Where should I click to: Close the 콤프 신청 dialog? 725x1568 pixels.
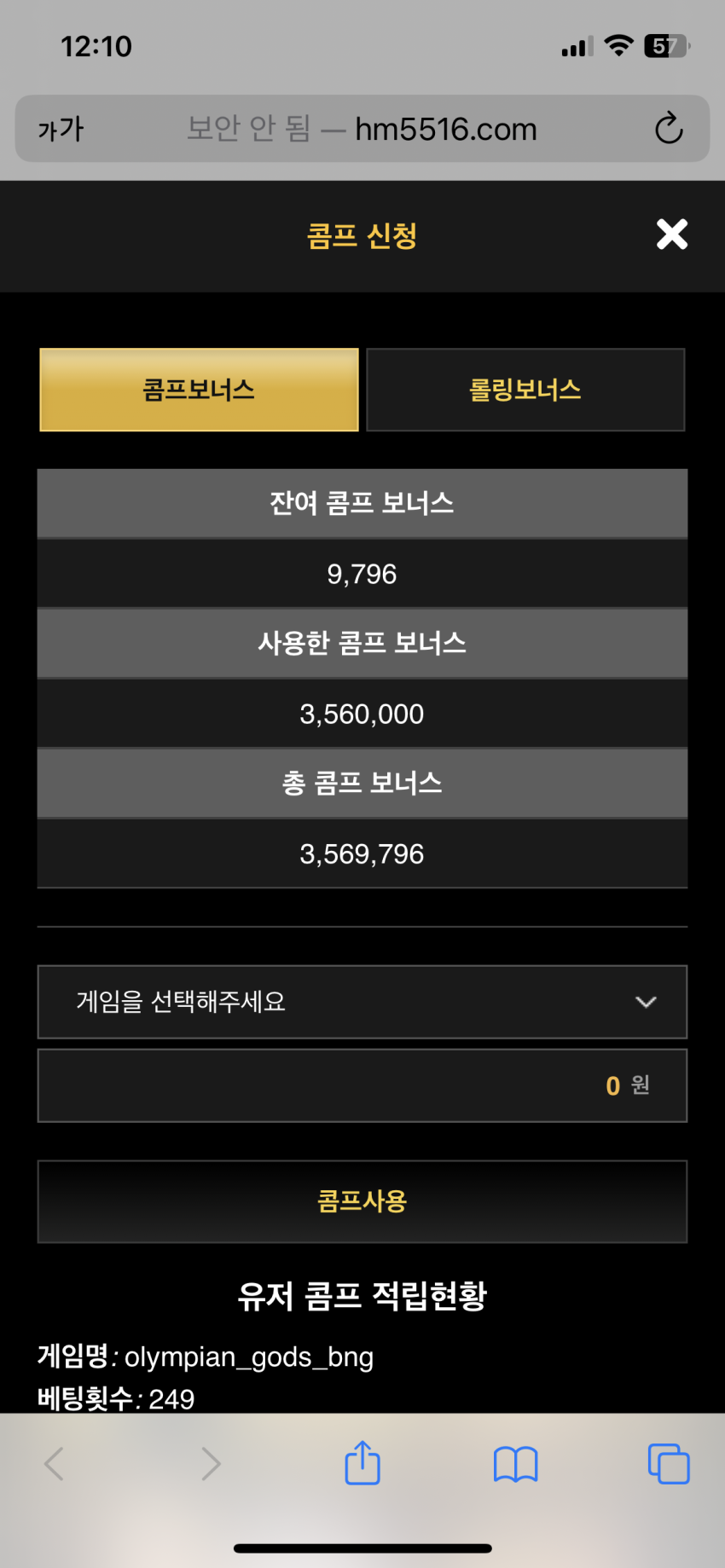coord(672,234)
